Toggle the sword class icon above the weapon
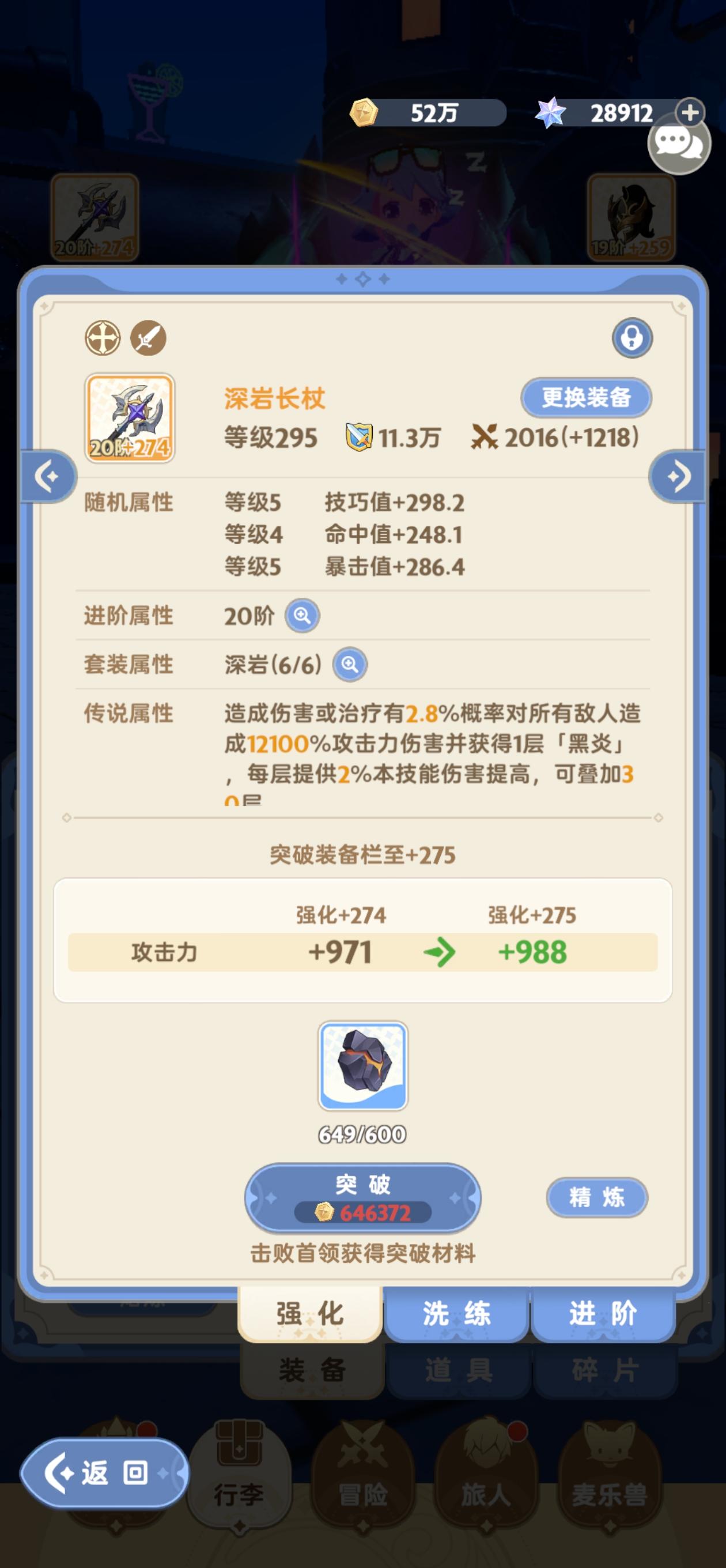The width and height of the screenshot is (726, 1568). [149, 338]
